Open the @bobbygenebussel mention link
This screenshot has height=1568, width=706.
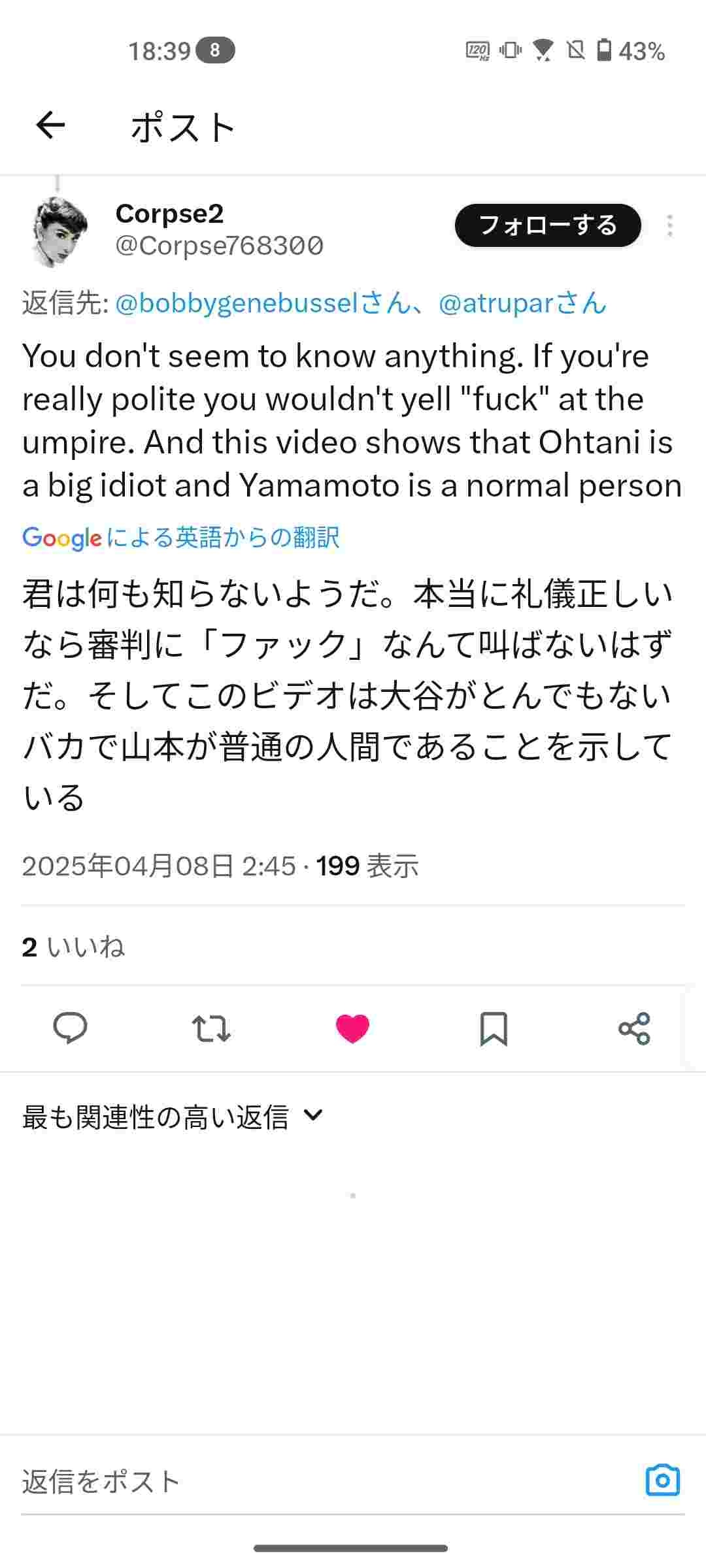(x=248, y=303)
